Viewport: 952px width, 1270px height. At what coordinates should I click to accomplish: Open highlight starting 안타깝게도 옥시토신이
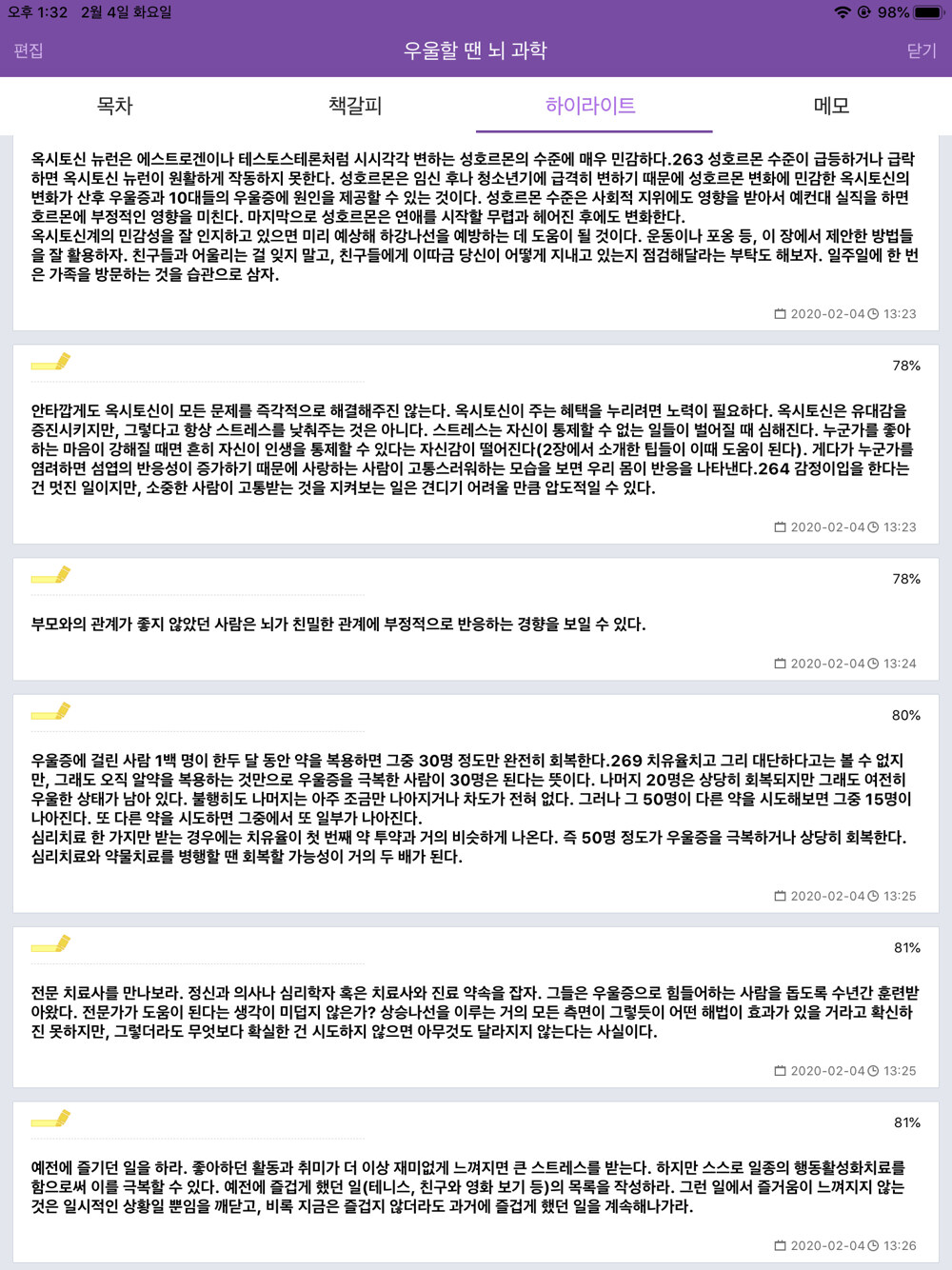(x=472, y=449)
